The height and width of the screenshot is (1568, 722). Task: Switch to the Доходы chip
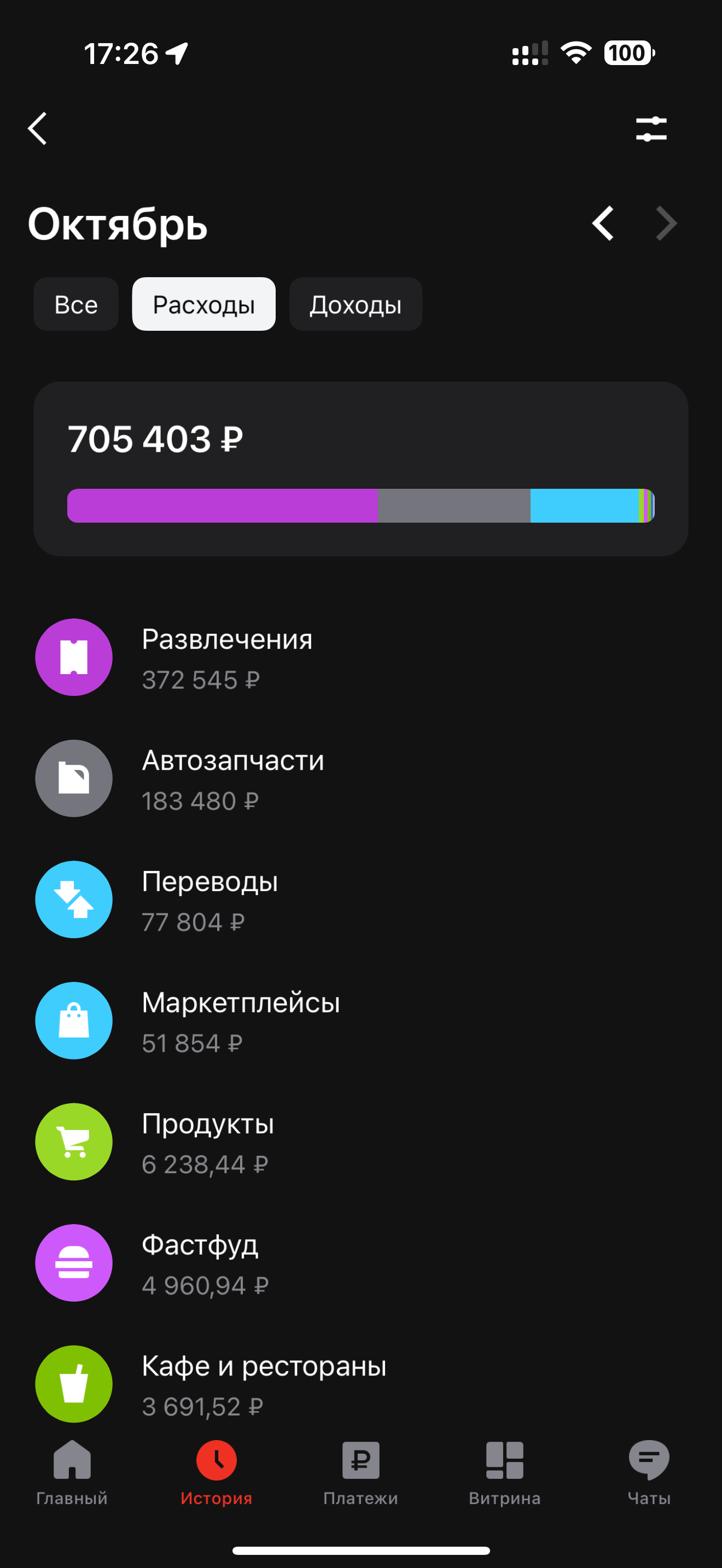pos(356,305)
